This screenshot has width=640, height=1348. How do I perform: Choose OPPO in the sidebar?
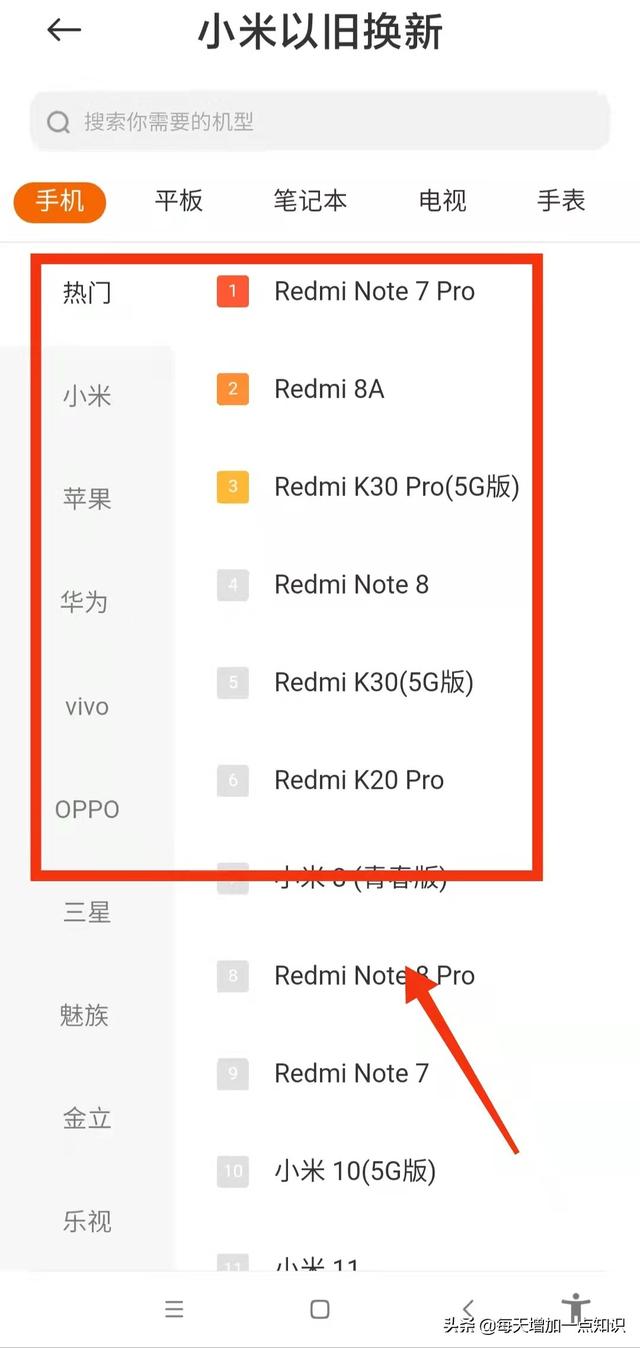(x=87, y=809)
